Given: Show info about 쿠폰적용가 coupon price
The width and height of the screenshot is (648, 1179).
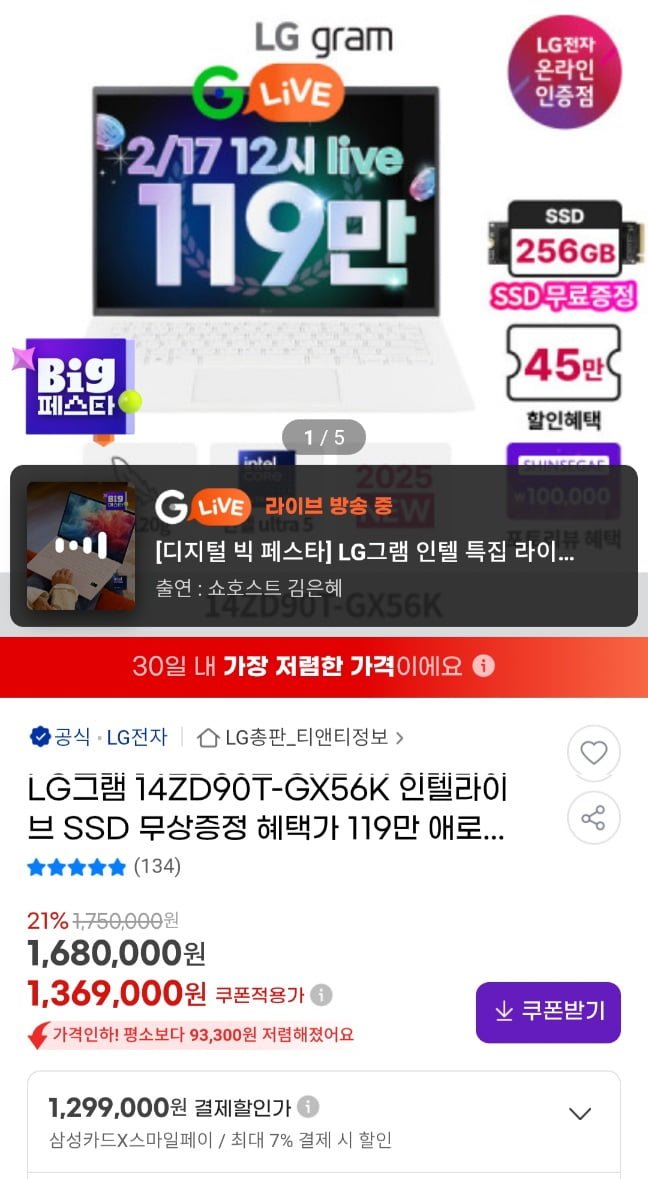Looking at the screenshot, I should pyautogui.click(x=321, y=995).
